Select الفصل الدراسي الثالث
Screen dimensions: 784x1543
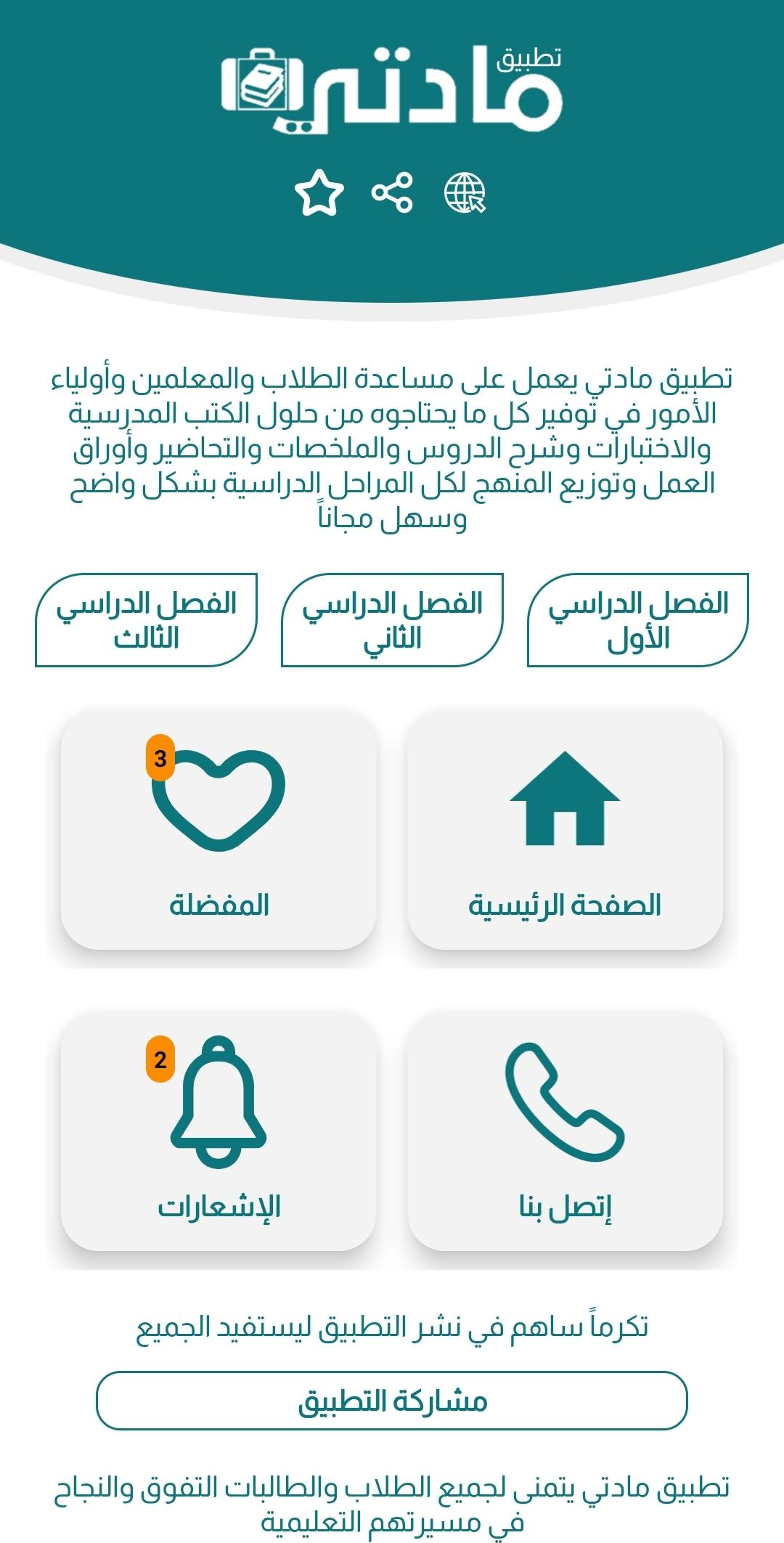tap(147, 620)
